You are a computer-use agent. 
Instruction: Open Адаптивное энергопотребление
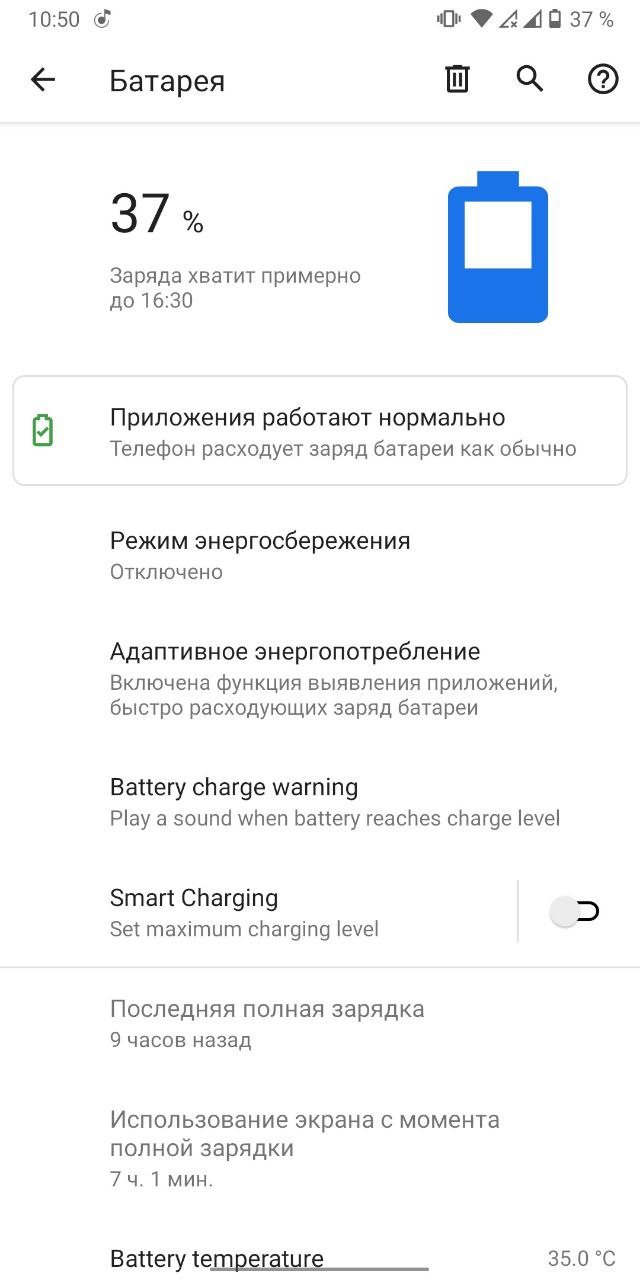(x=320, y=680)
